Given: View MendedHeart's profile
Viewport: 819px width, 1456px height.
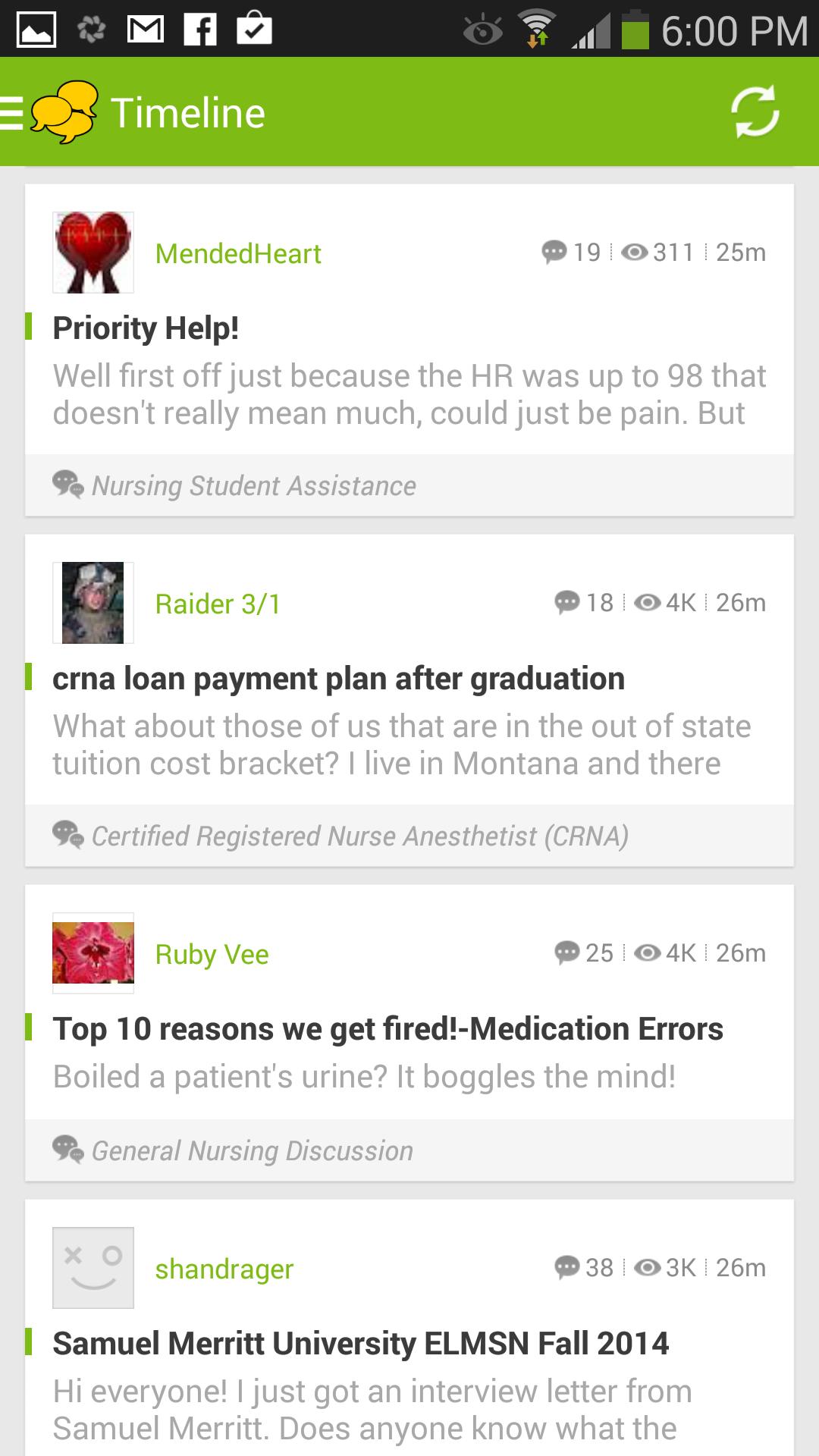Looking at the screenshot, I should tap(237, 253).
